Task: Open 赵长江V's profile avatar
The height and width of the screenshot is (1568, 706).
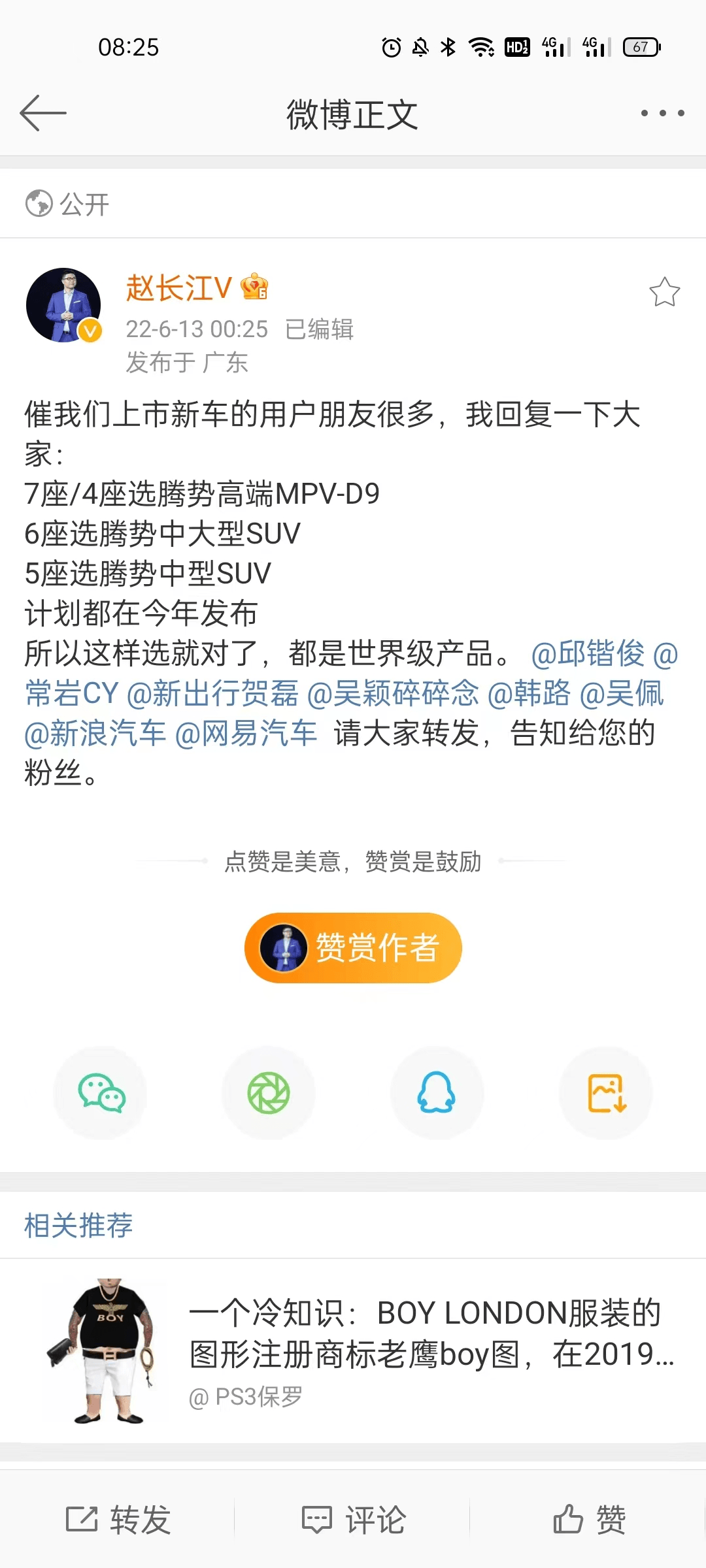Action: [x=63, y=305]
